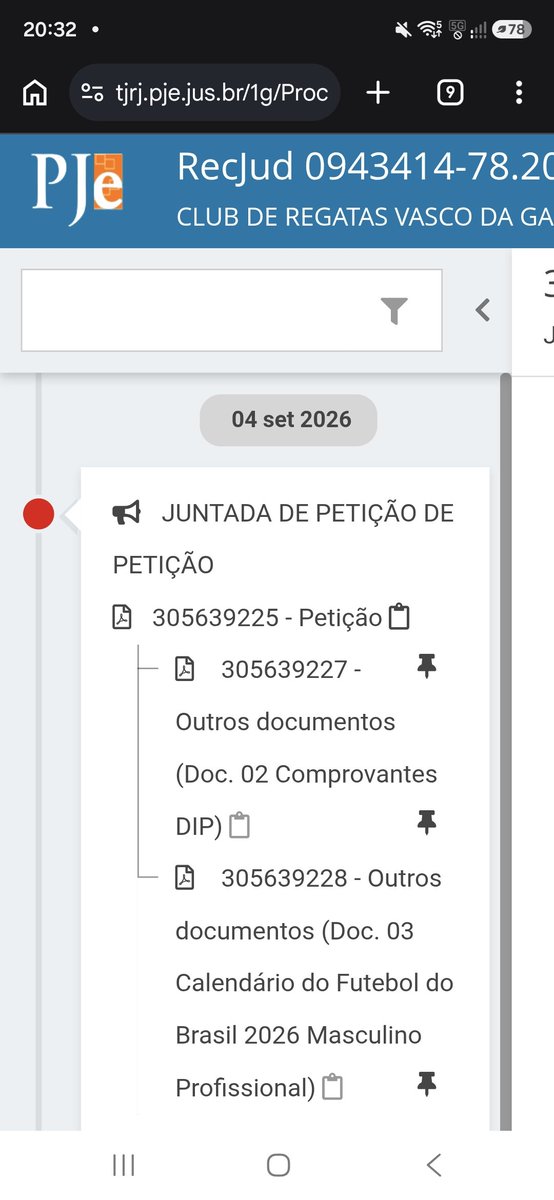Open a new browser tab

(x=377, y=93)
